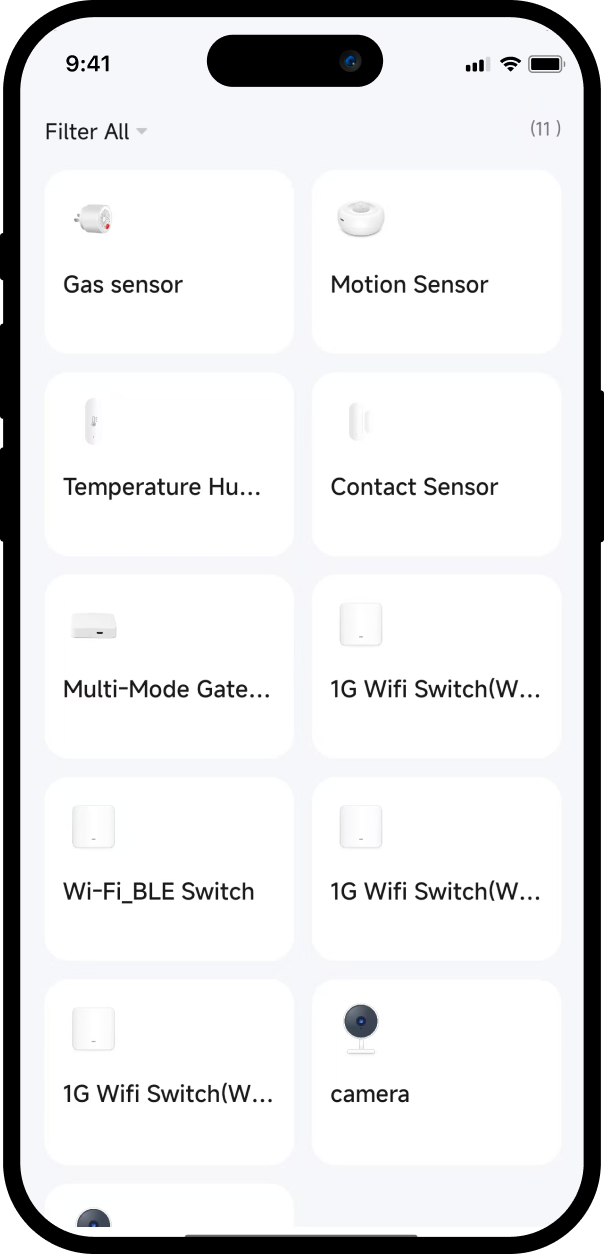View the Contact Sensor device
Image resolution: width=604 pixels, height=1254 pixels.
(436, 464)
